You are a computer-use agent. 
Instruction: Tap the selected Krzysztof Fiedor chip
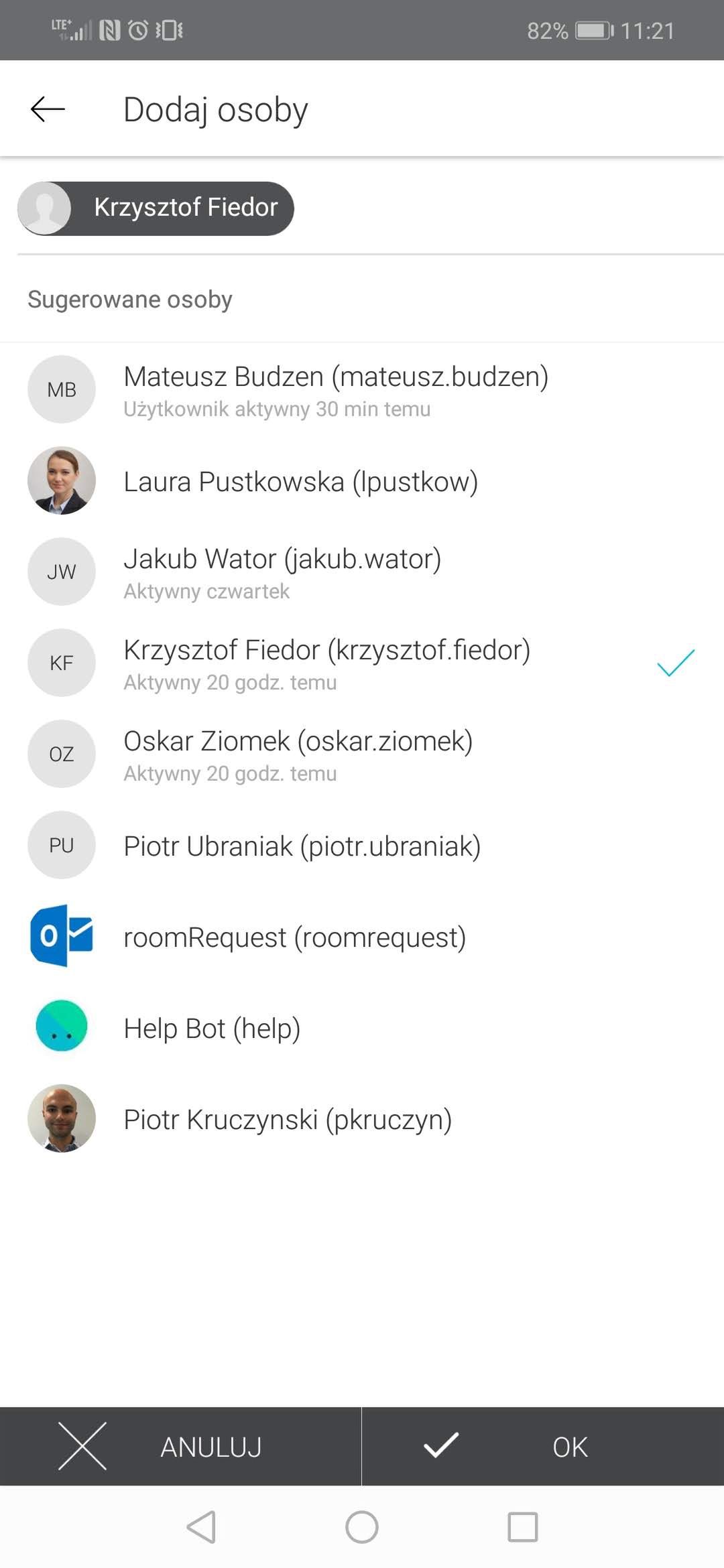(156, 208)
